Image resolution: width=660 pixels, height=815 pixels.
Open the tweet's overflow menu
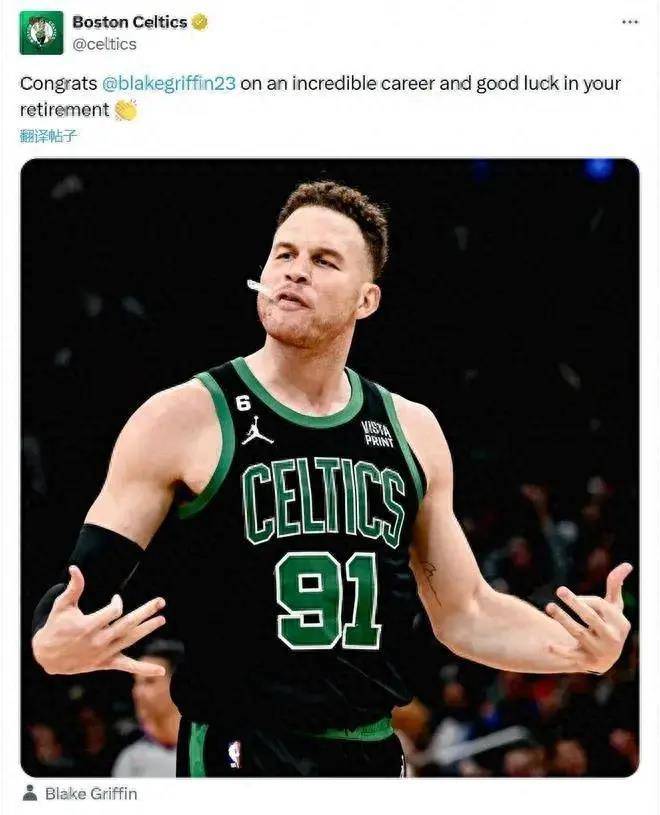pos(629,22)
